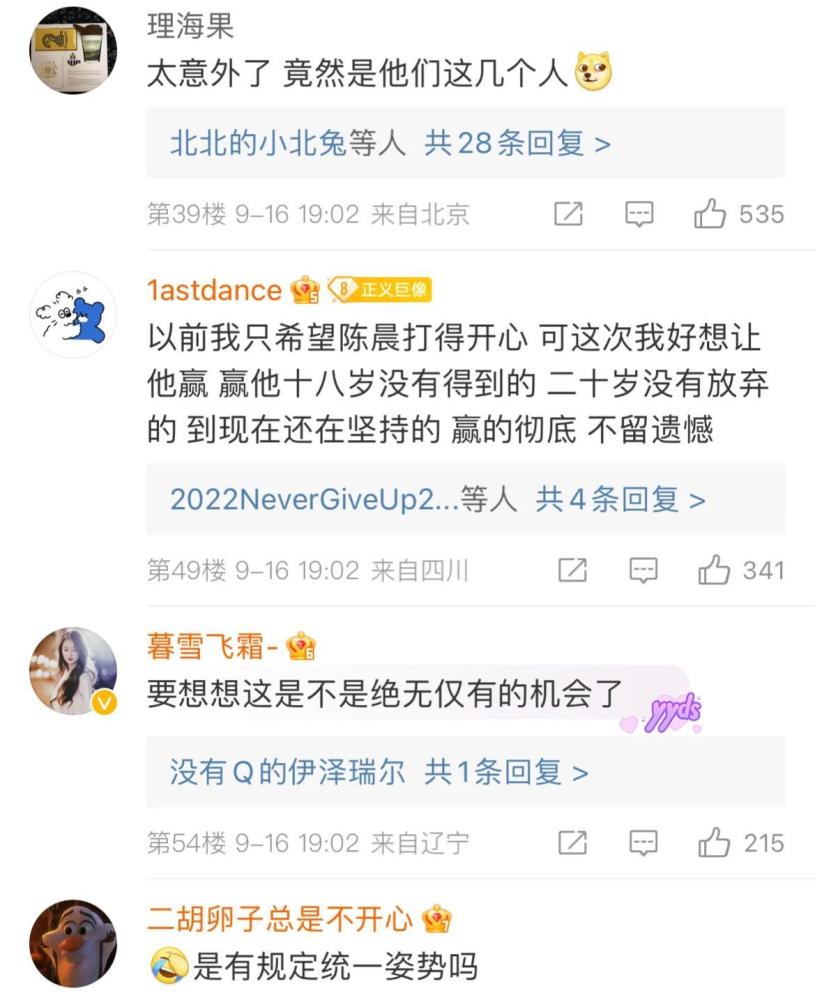
Task: Share 暮雪飞霜-'s comment with repost icon
Action: click(571, 843)
